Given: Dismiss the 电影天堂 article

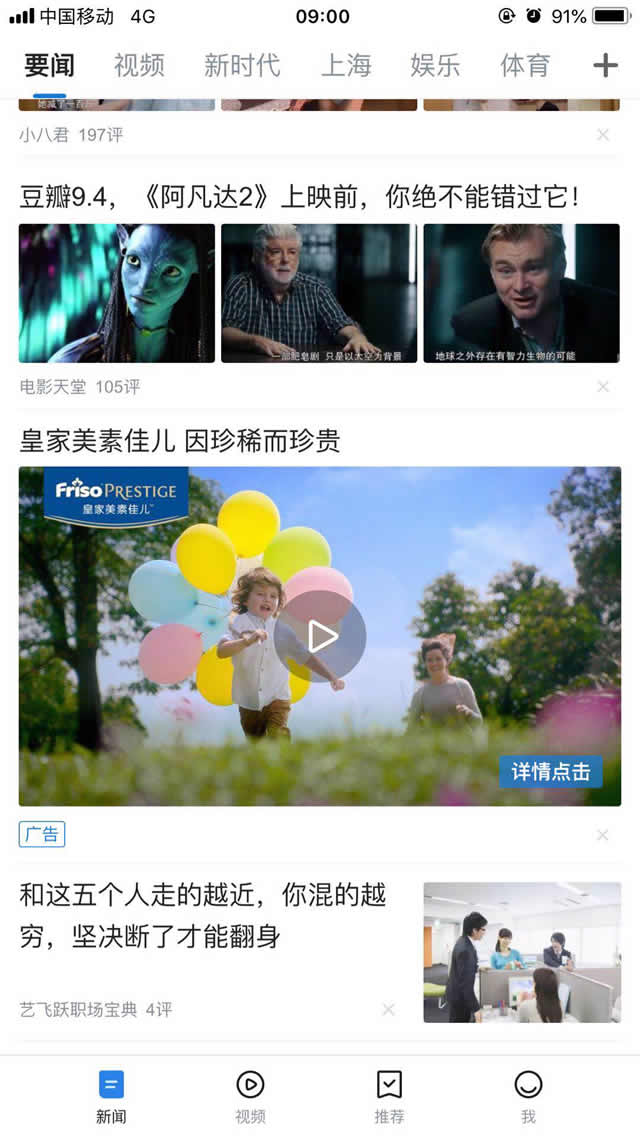Looking at the screenshot, I should coord(603,386).
